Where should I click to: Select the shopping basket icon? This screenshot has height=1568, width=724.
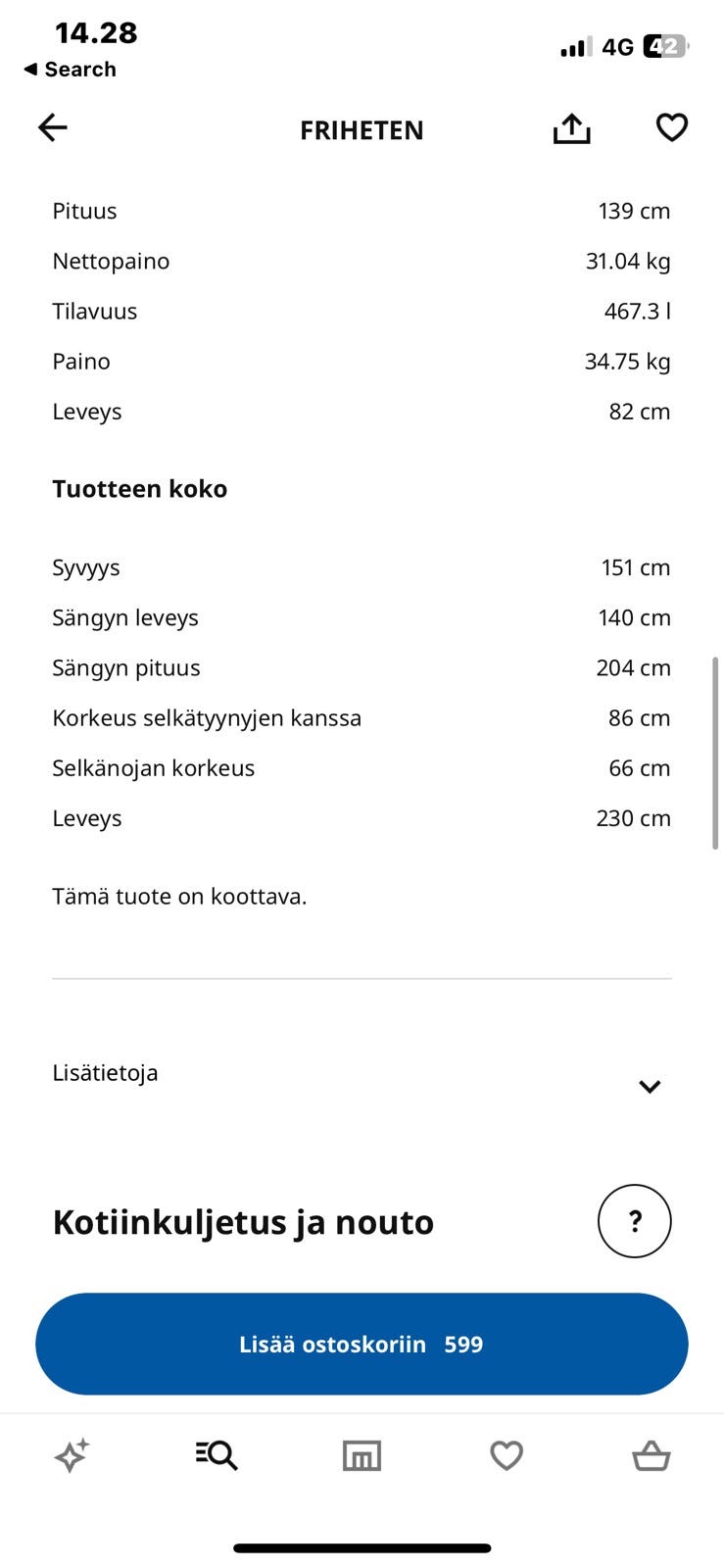[x=652, y=1455]
